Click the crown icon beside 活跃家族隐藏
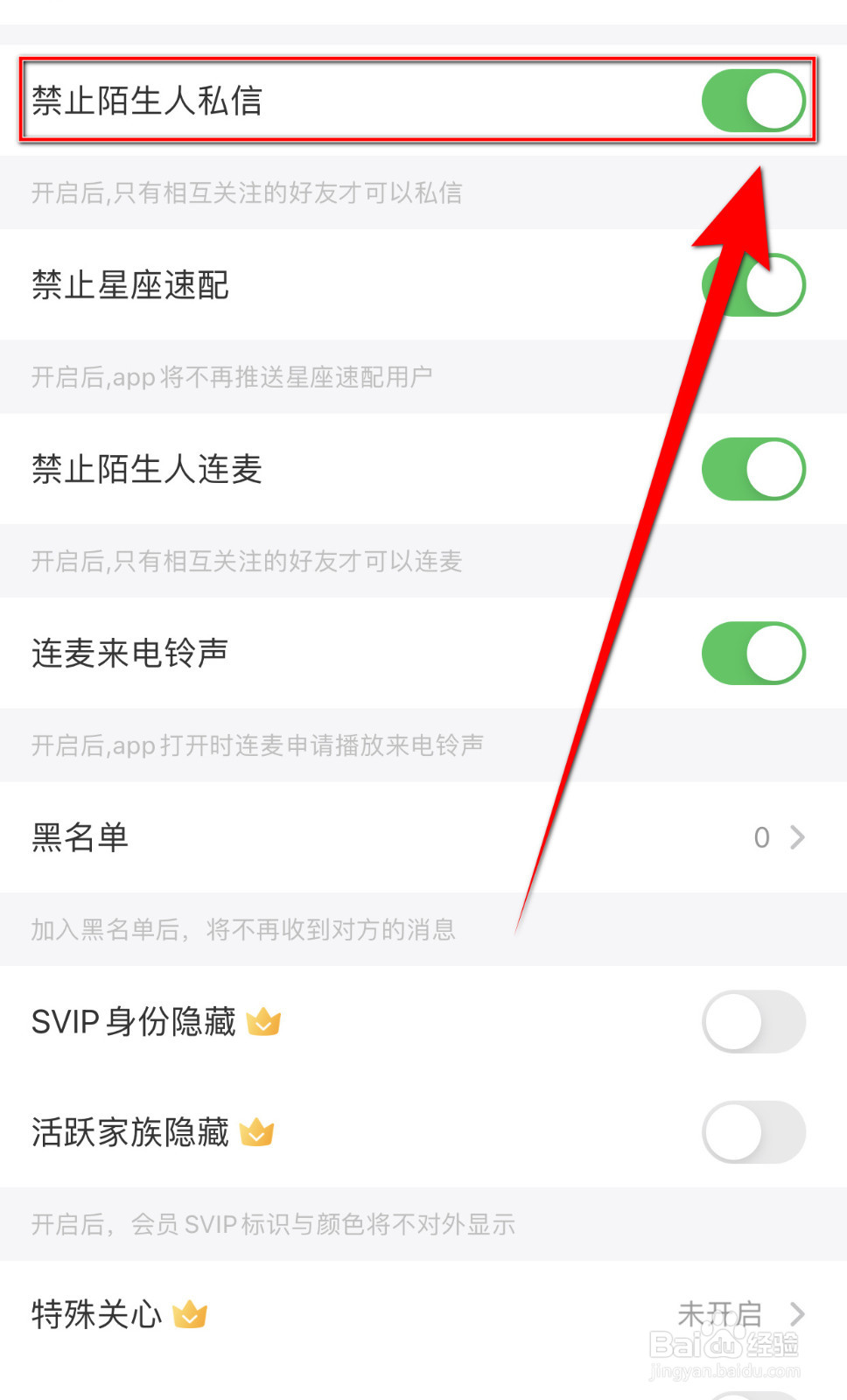The height and width of the screenshot is (1400, 847). [x=255, y=1133]
